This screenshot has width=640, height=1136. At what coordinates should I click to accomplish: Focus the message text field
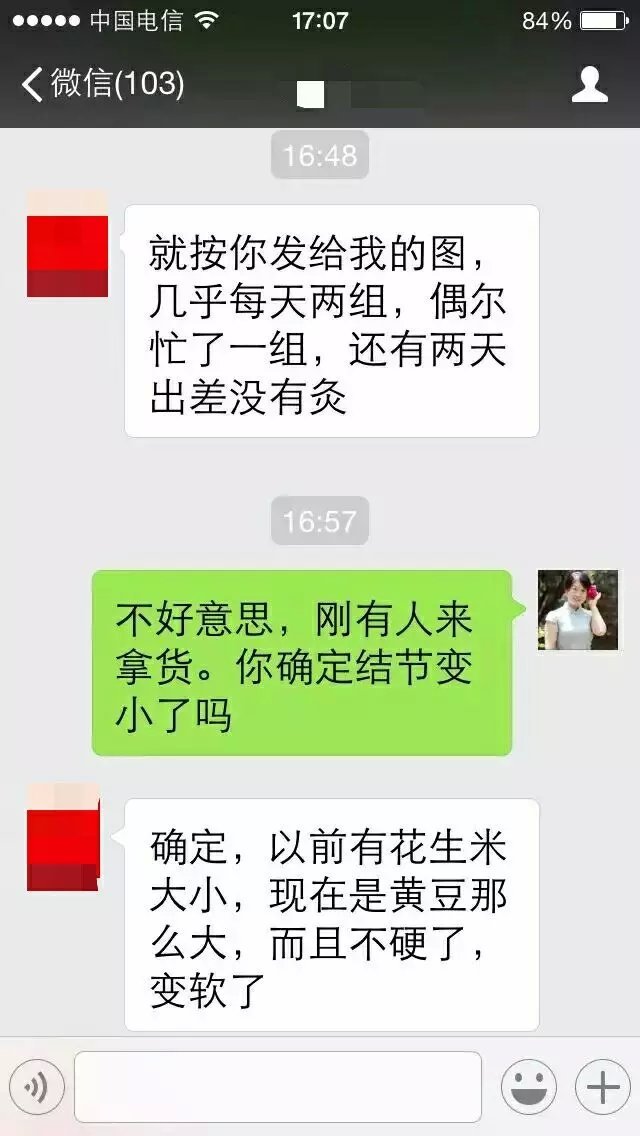[277, 1087]
